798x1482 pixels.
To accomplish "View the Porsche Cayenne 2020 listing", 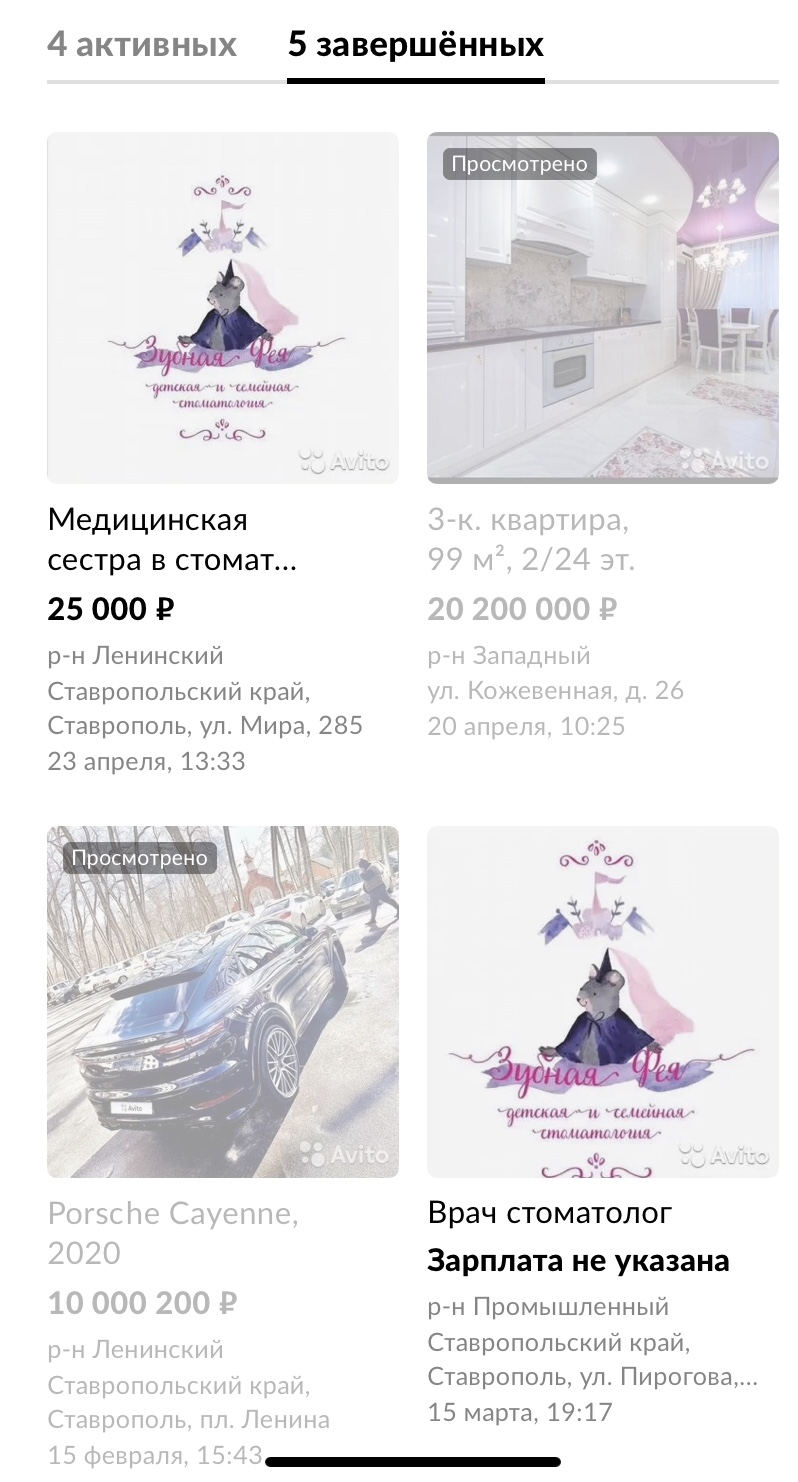I will 222,1001.
